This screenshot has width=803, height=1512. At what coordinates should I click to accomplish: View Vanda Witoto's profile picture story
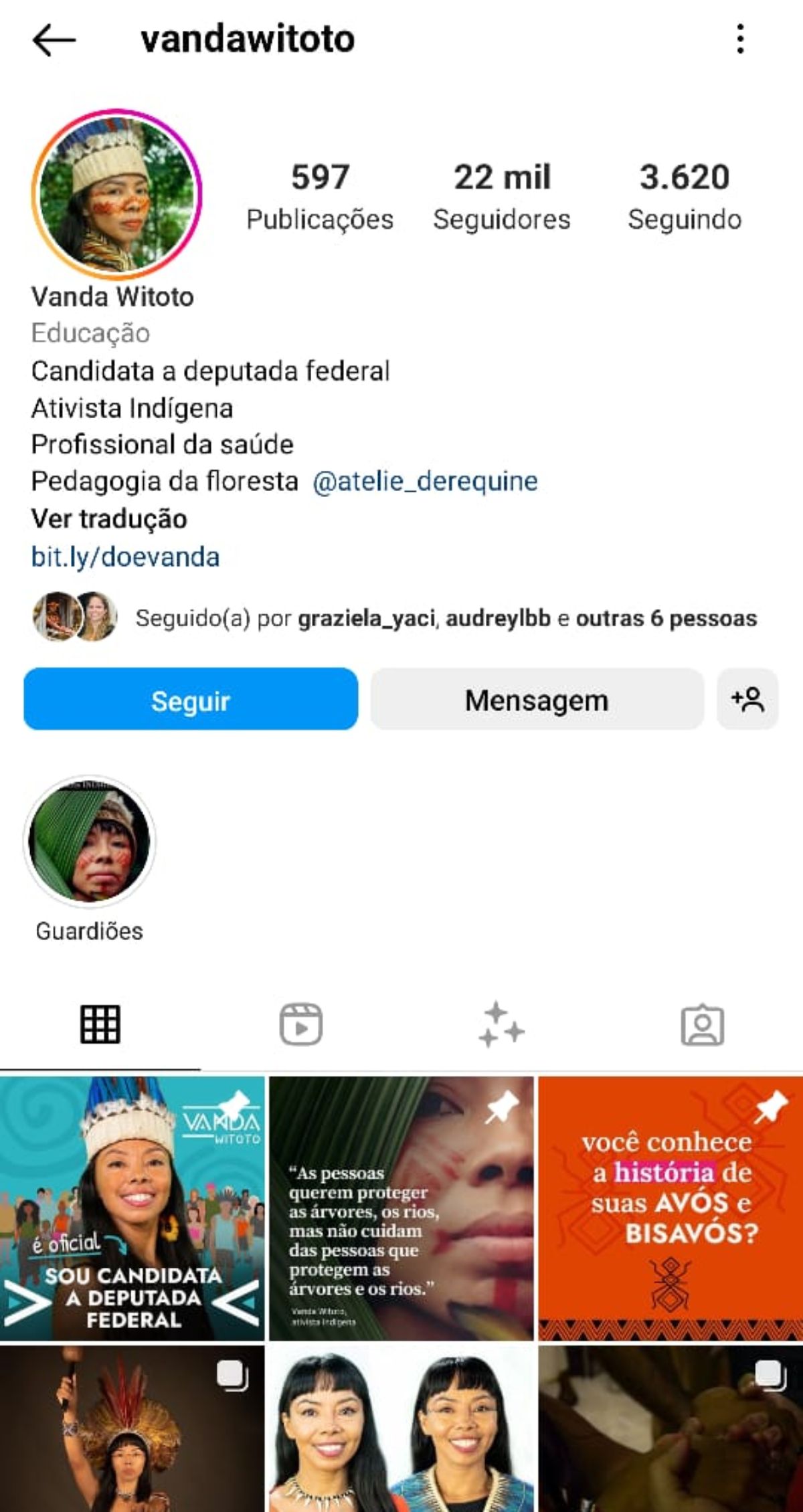coord(116,194)
